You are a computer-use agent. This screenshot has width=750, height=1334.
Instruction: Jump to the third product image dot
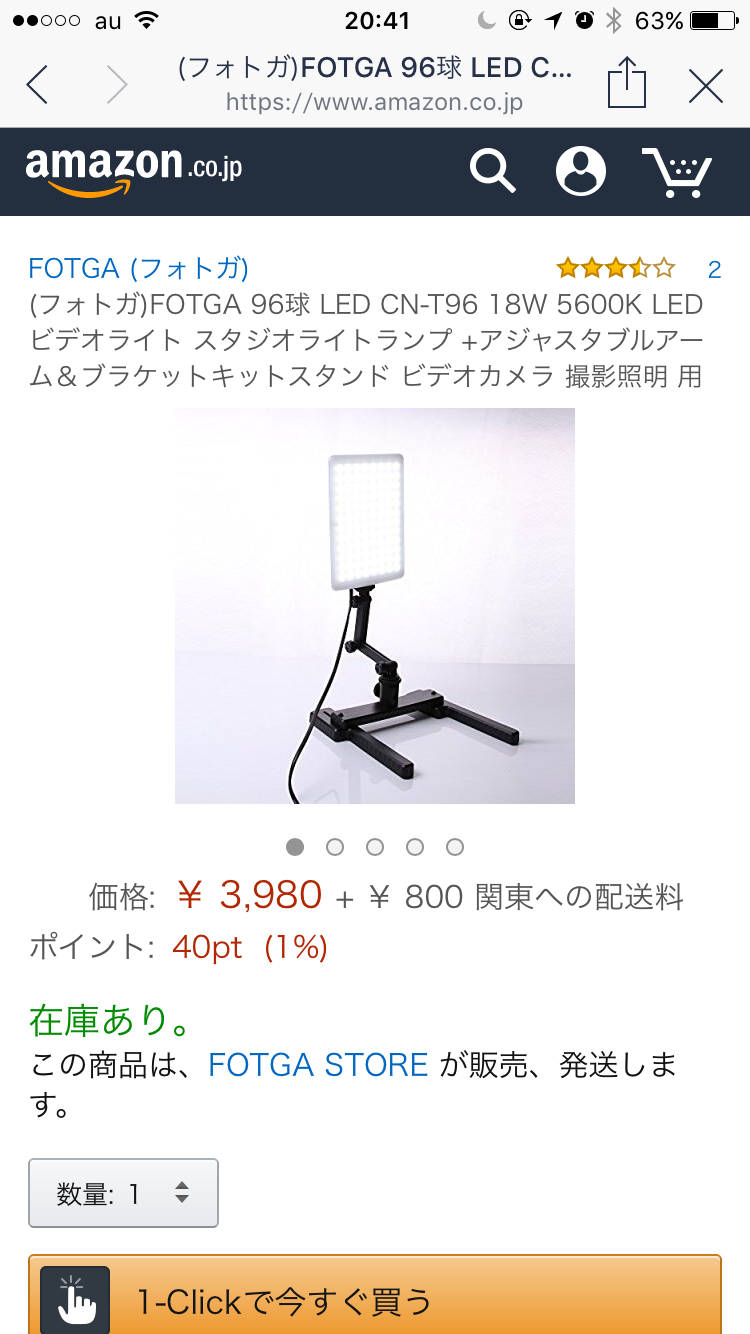click(375, 847)
